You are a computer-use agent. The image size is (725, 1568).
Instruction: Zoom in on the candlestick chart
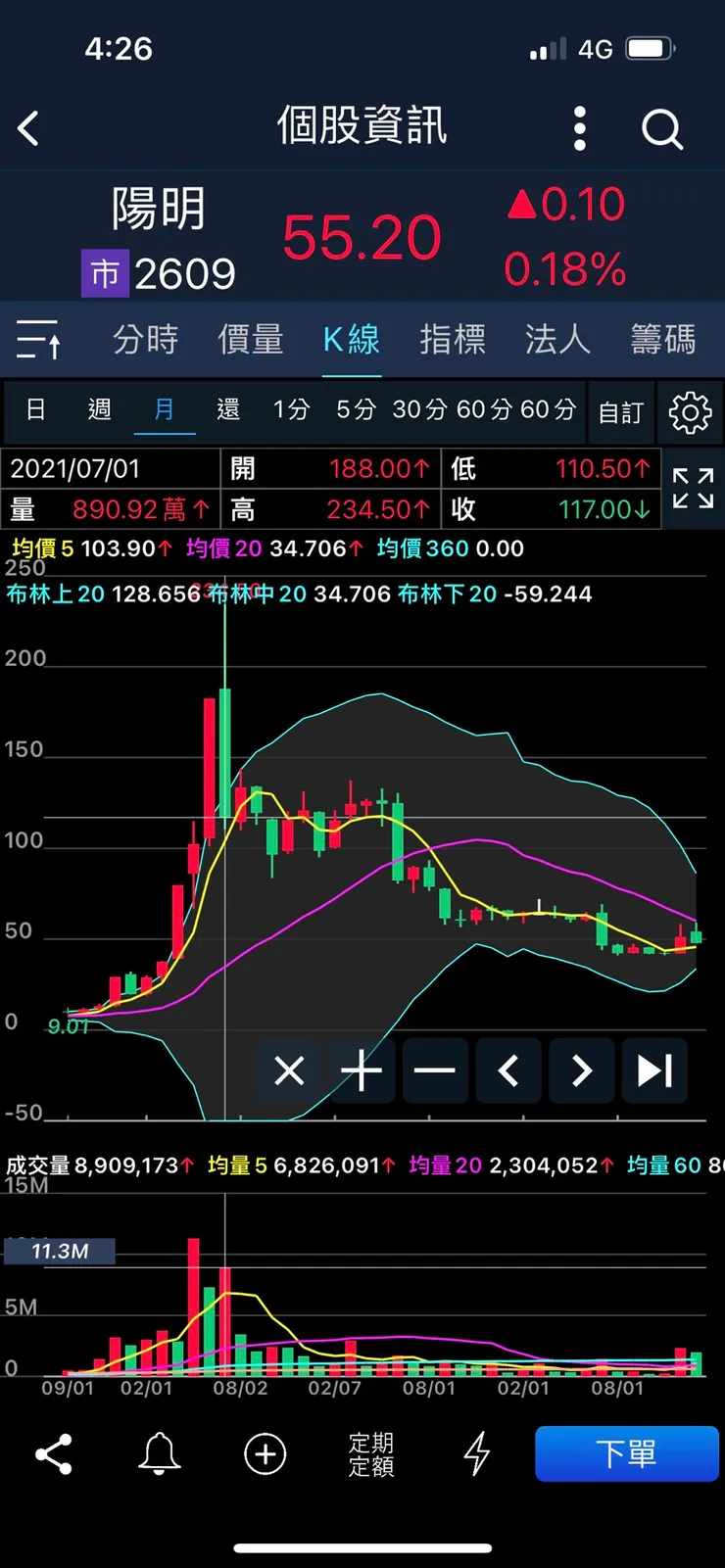362,1070
